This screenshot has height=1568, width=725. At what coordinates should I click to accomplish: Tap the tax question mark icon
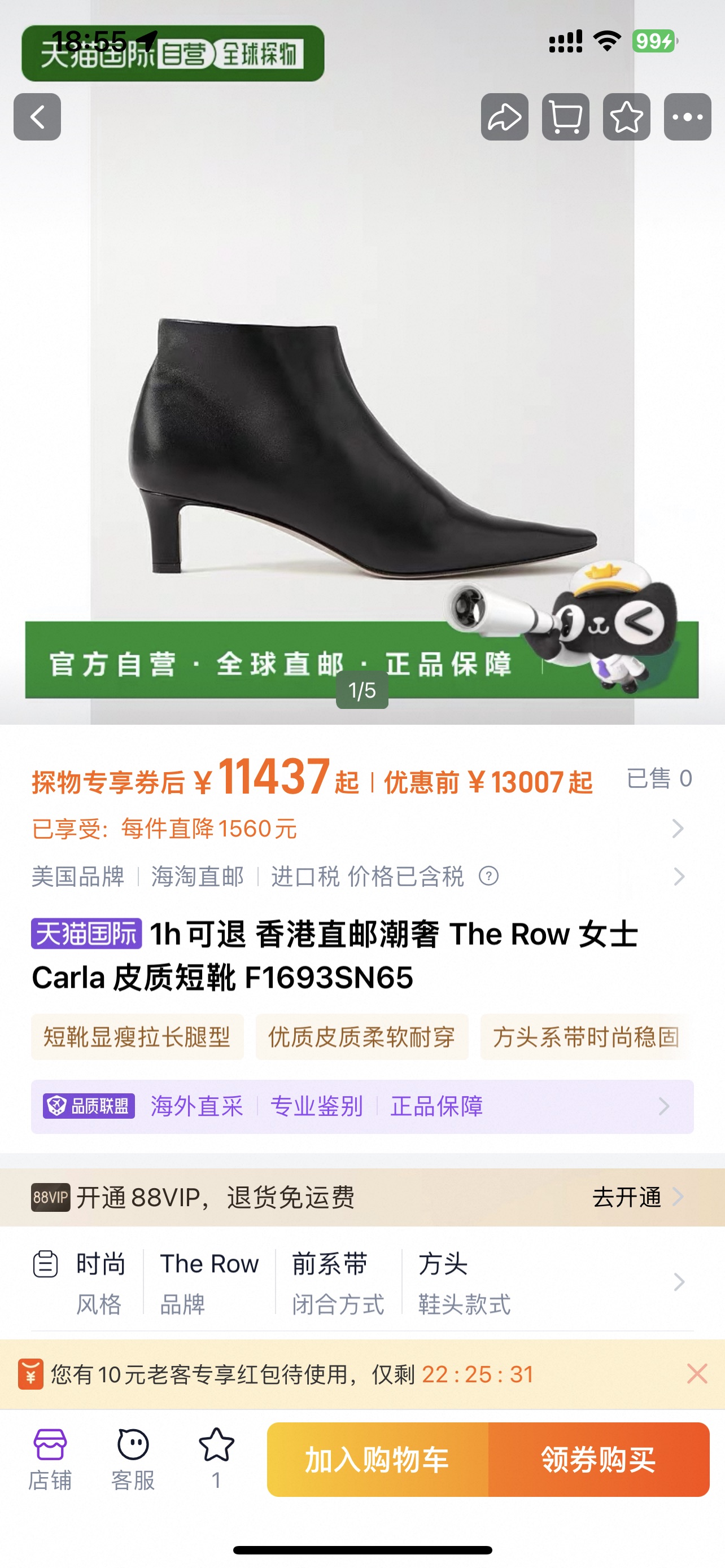[x=489, y=877]
